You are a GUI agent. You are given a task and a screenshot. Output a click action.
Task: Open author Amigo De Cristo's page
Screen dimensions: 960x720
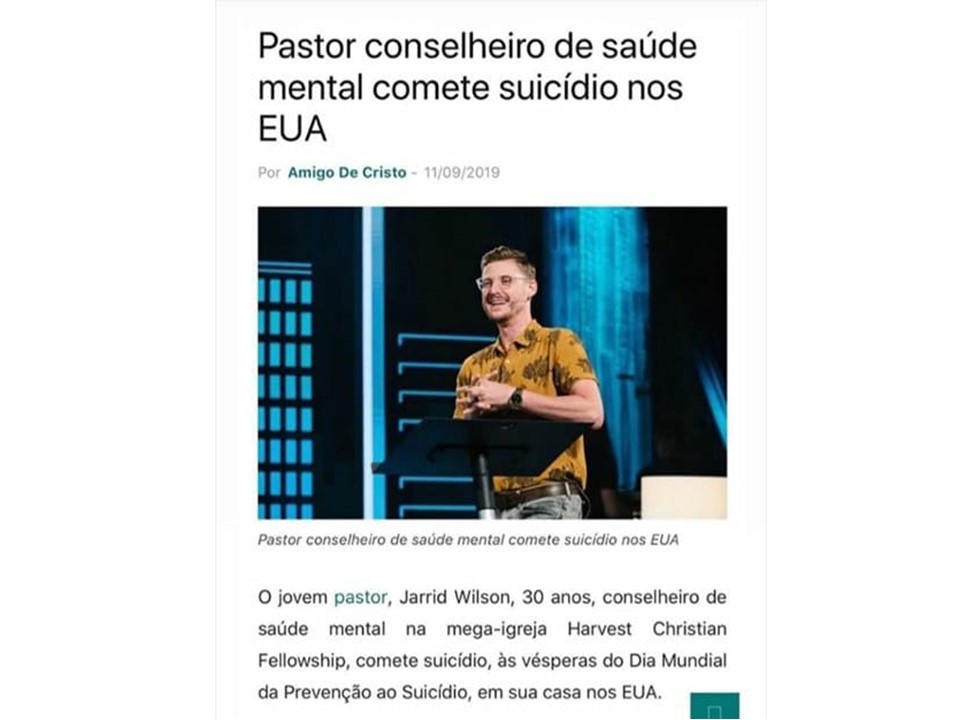(x=347, y=172)
